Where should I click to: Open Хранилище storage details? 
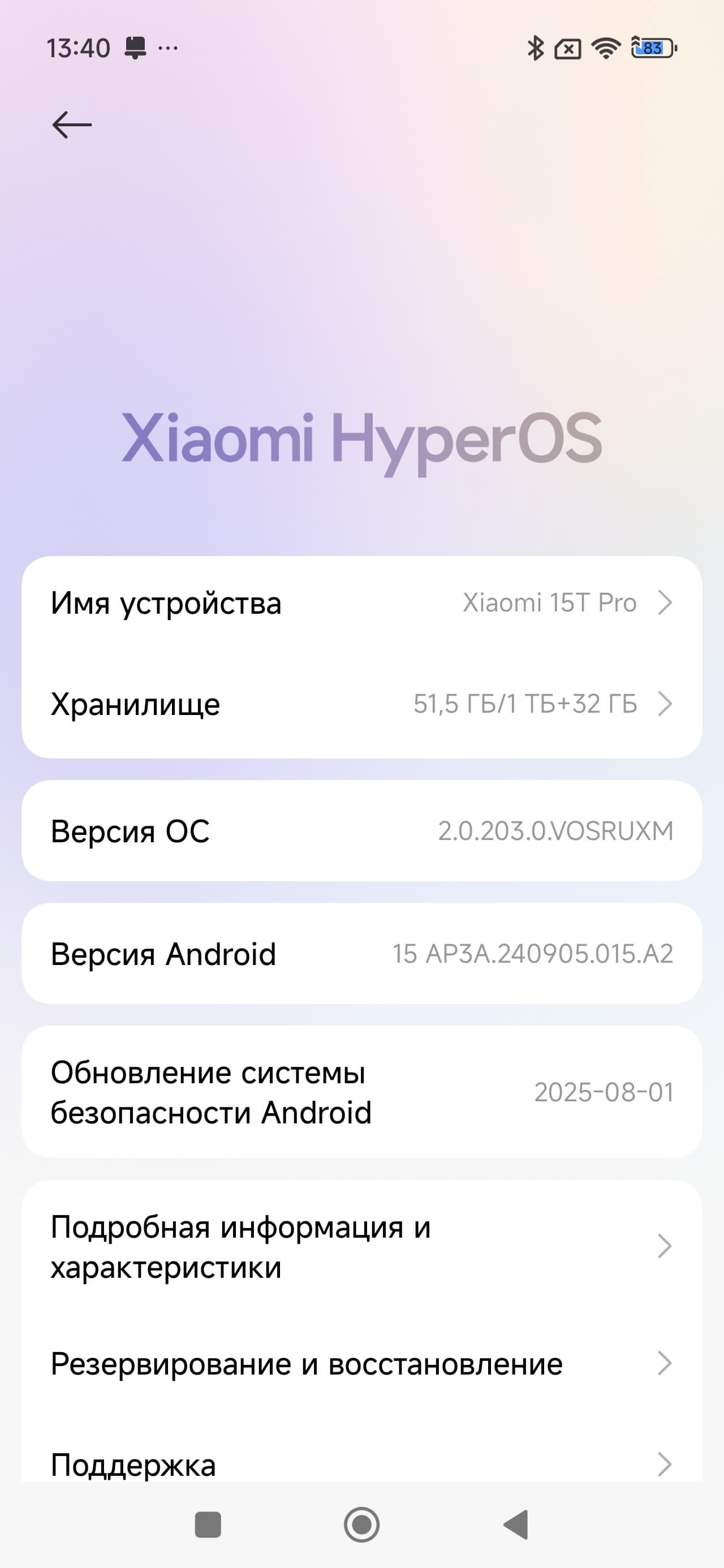pos(361,704)
